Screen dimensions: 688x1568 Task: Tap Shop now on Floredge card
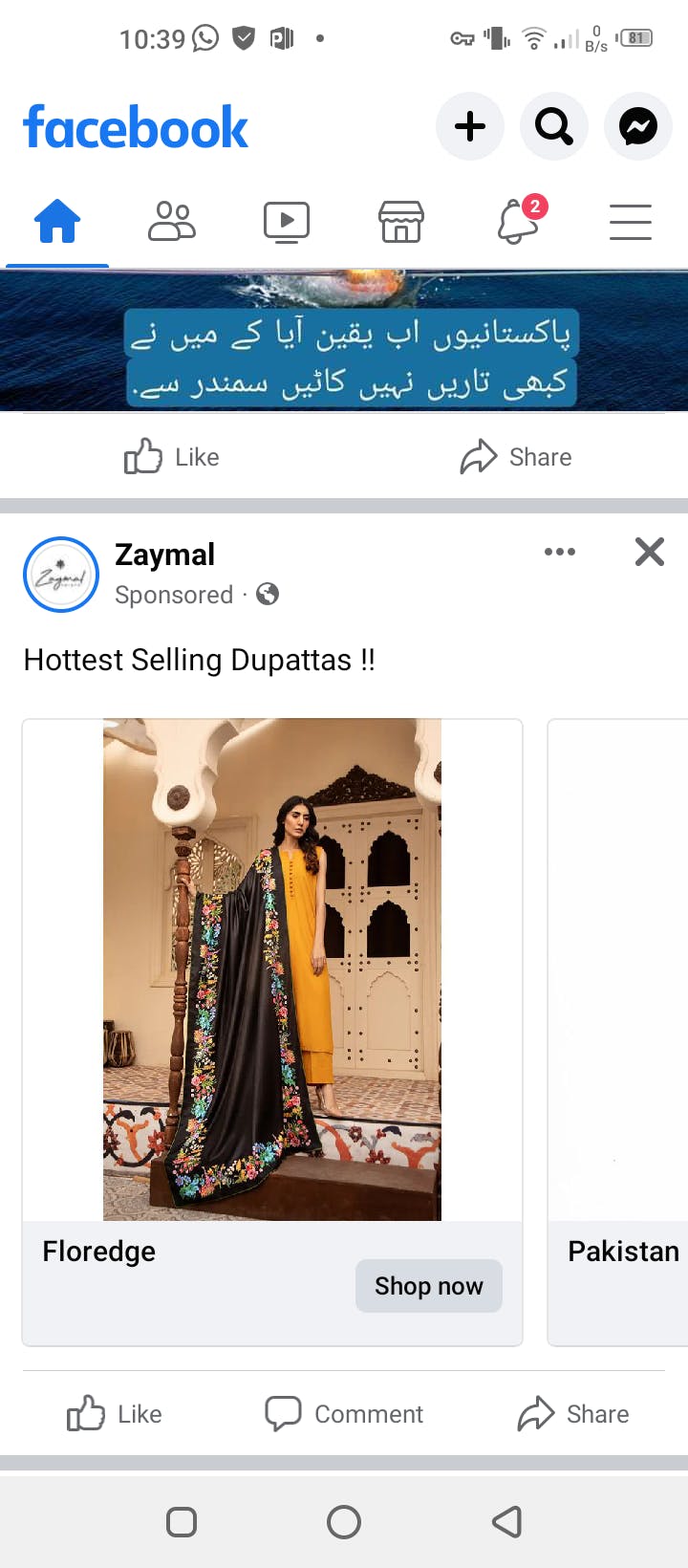point(429,1286)
